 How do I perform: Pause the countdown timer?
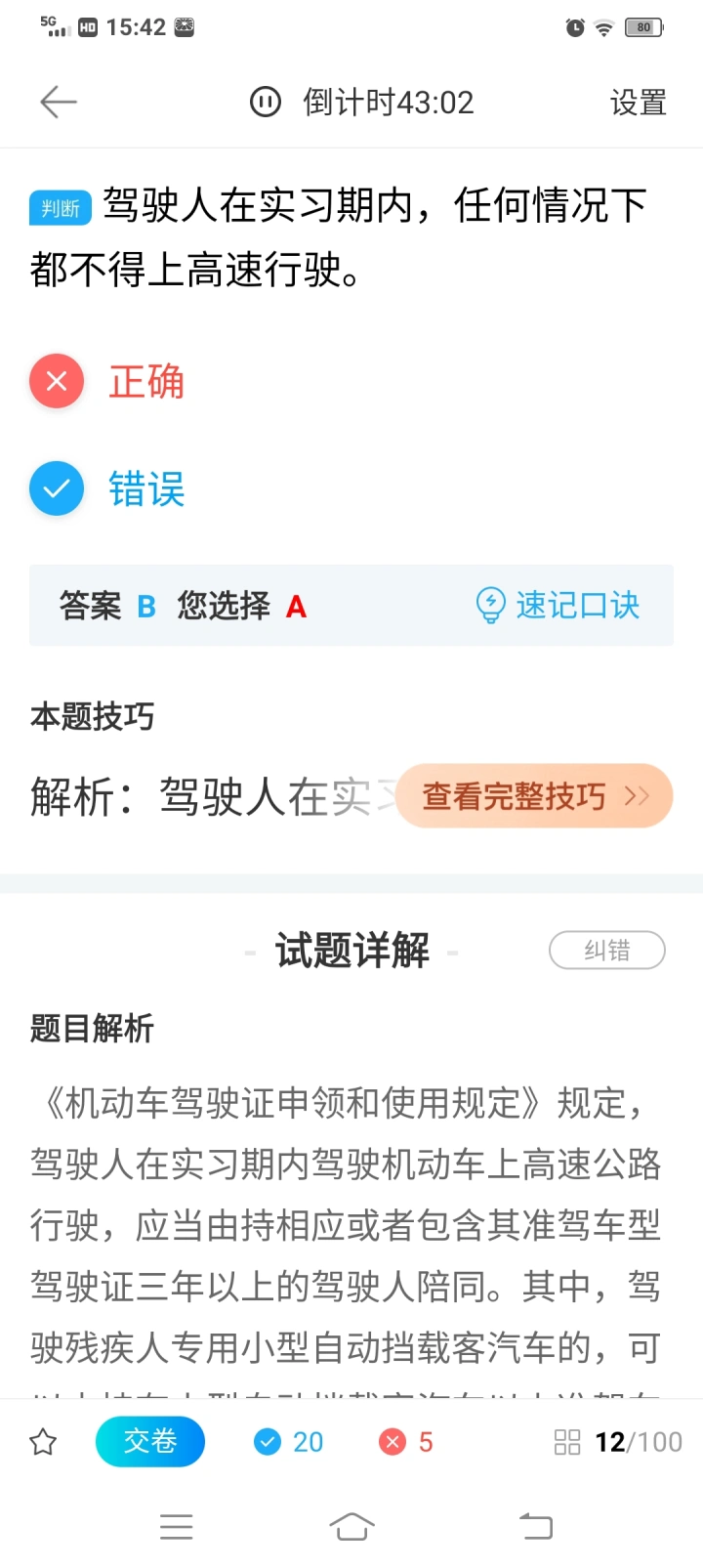tap(266, 102)
